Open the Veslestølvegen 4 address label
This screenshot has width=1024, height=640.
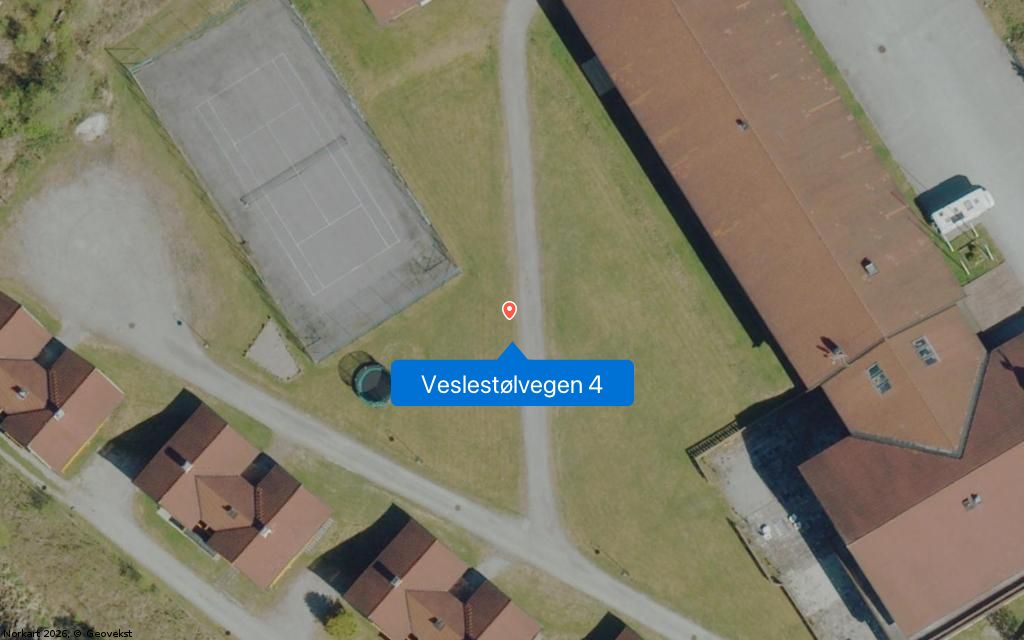point(512,384)
